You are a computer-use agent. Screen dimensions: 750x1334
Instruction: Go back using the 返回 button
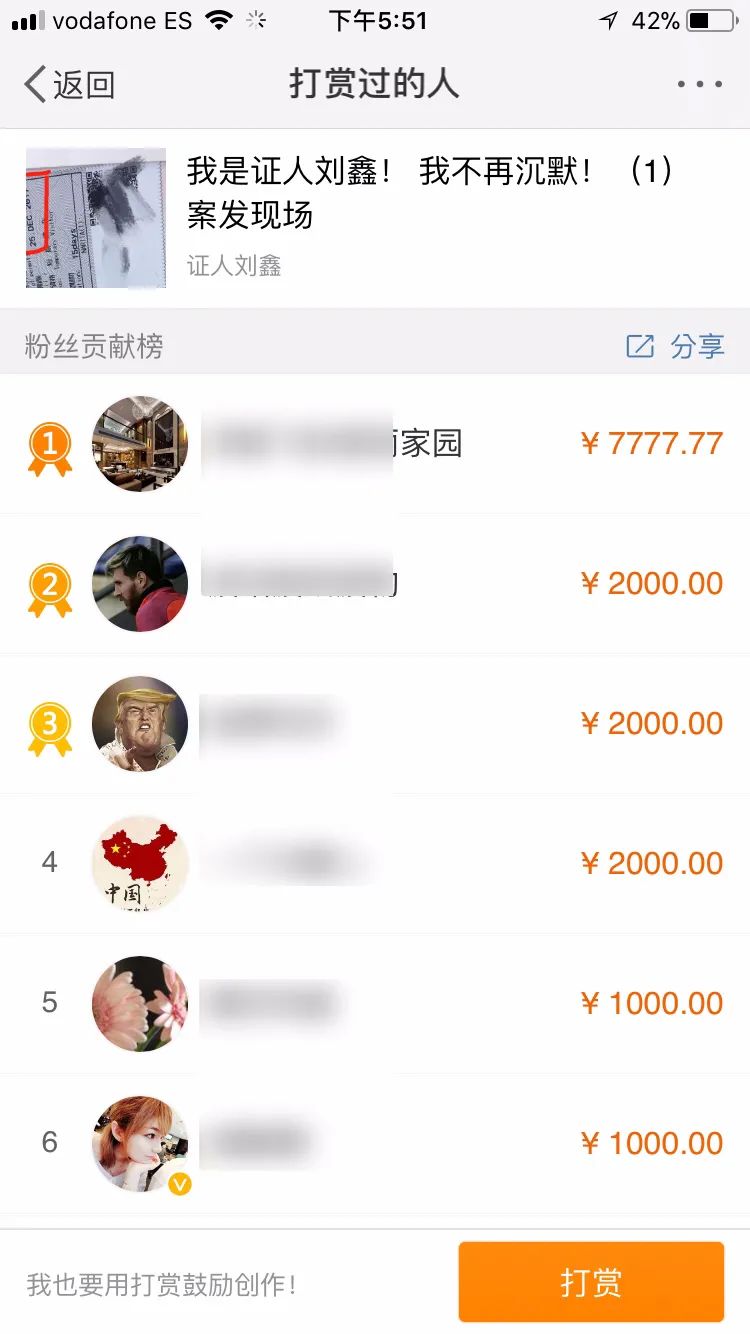[70, 85]
